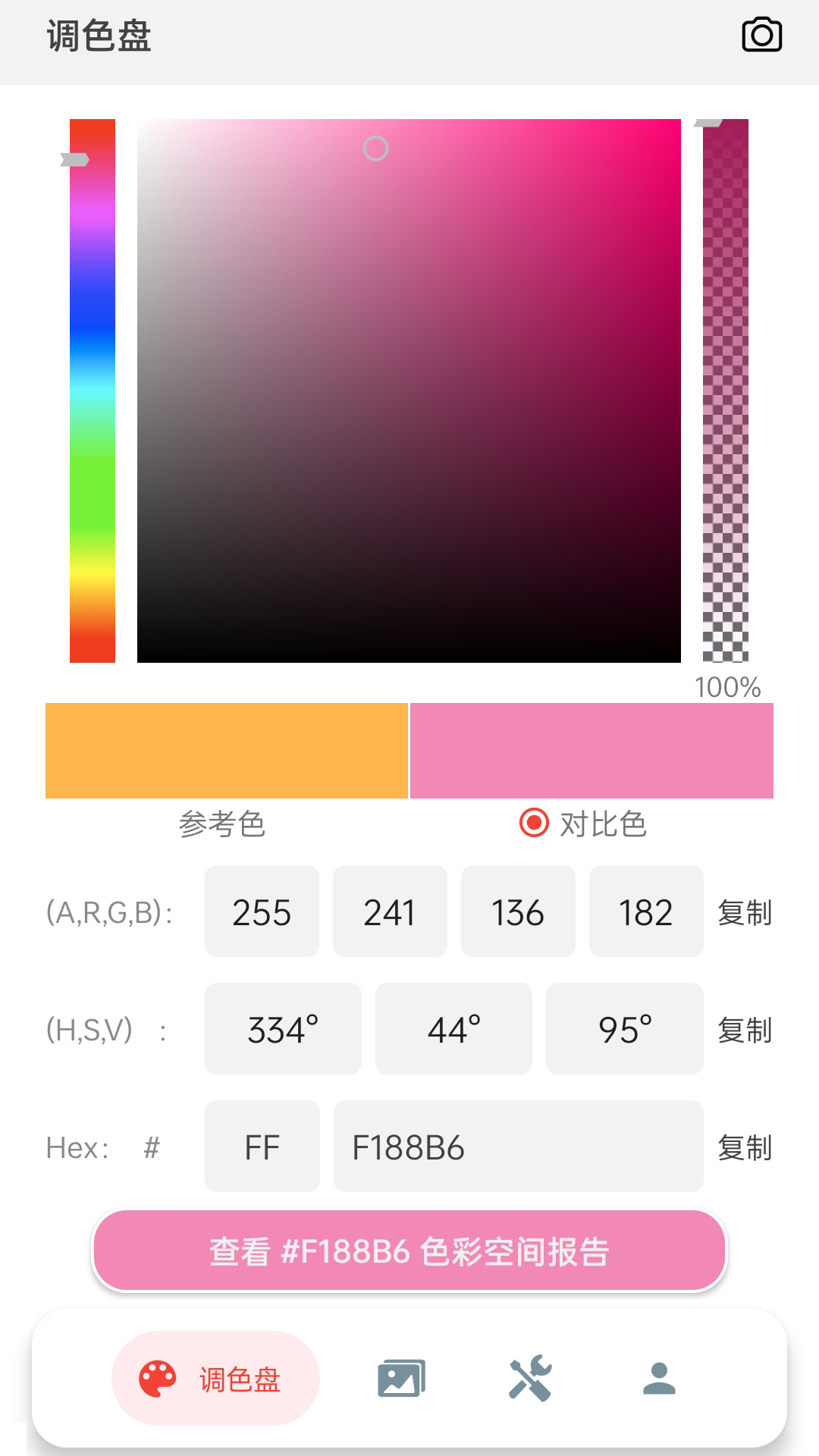
Task: Open the hue value 334° field
Action: pos(282,1028)
